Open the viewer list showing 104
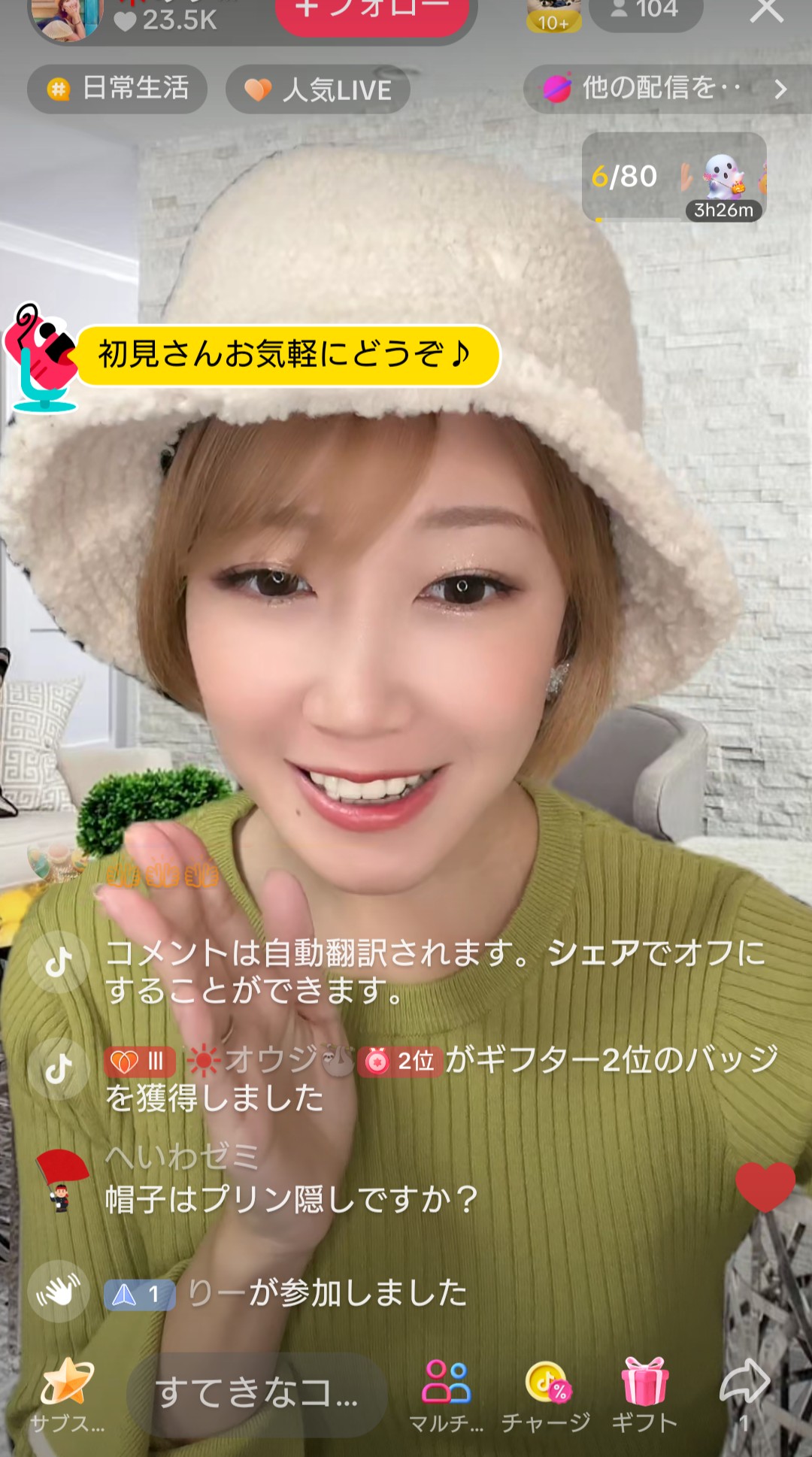Viewport: 812px width, 1457px height. click(646, 11)
